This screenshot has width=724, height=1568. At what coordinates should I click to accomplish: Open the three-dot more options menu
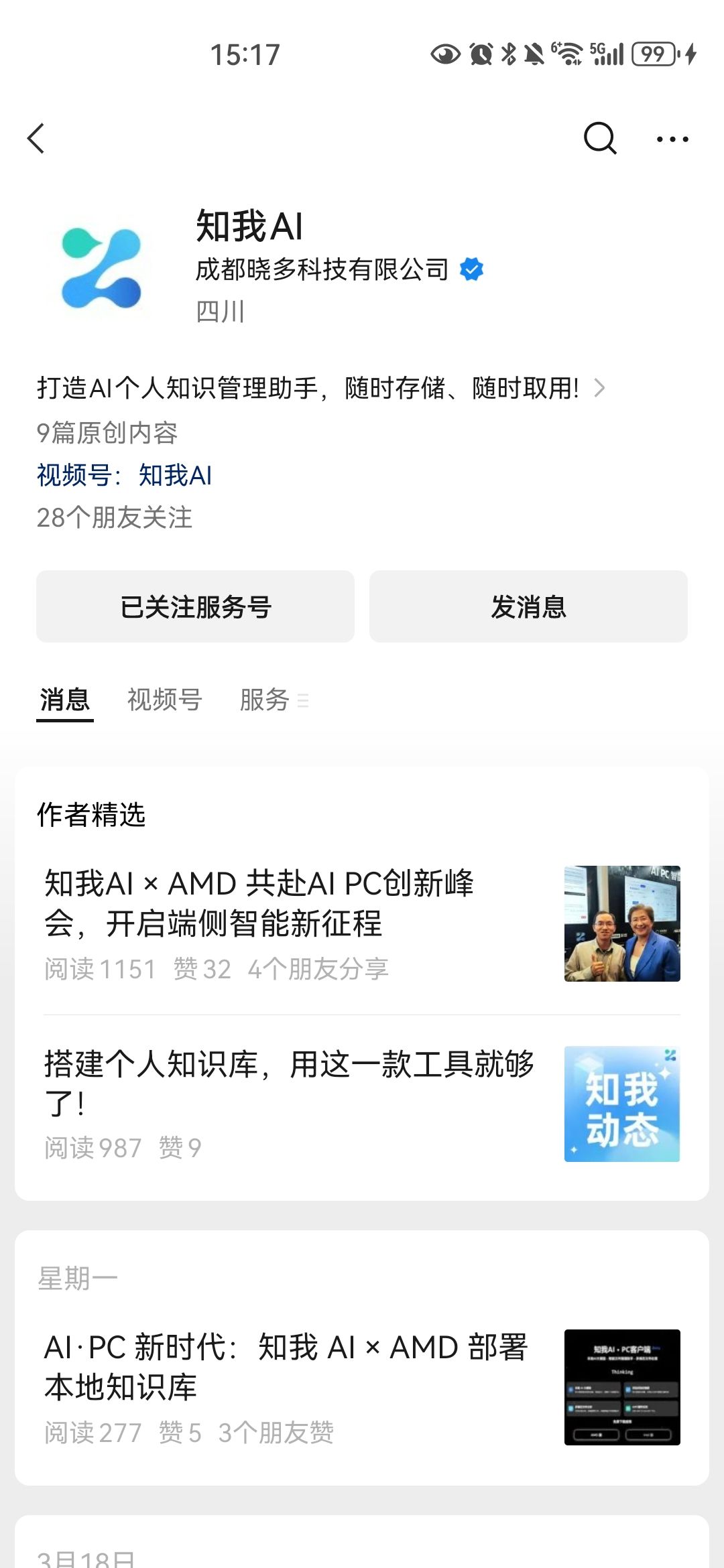click(x=672, y=139)
